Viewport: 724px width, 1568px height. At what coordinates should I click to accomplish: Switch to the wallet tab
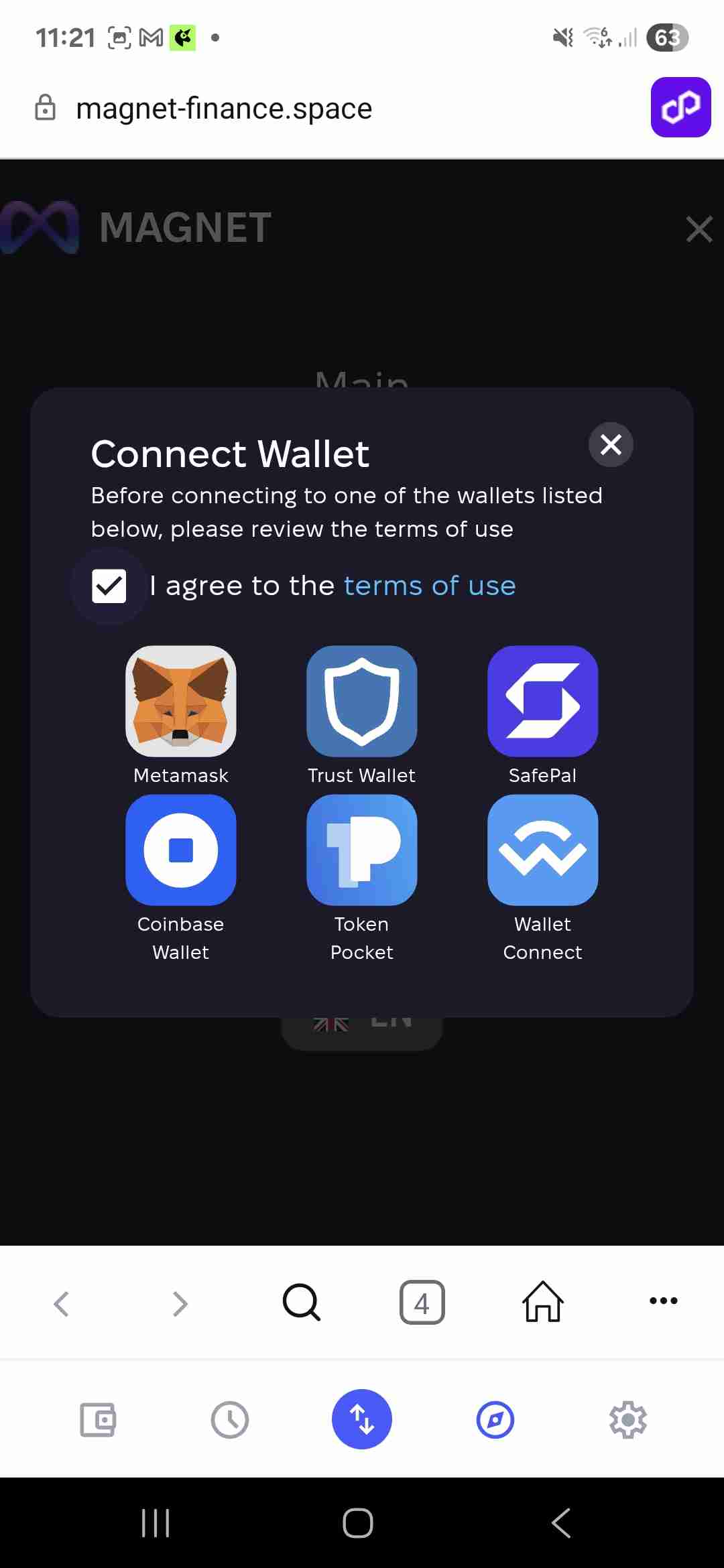(x=98, y=1419)
